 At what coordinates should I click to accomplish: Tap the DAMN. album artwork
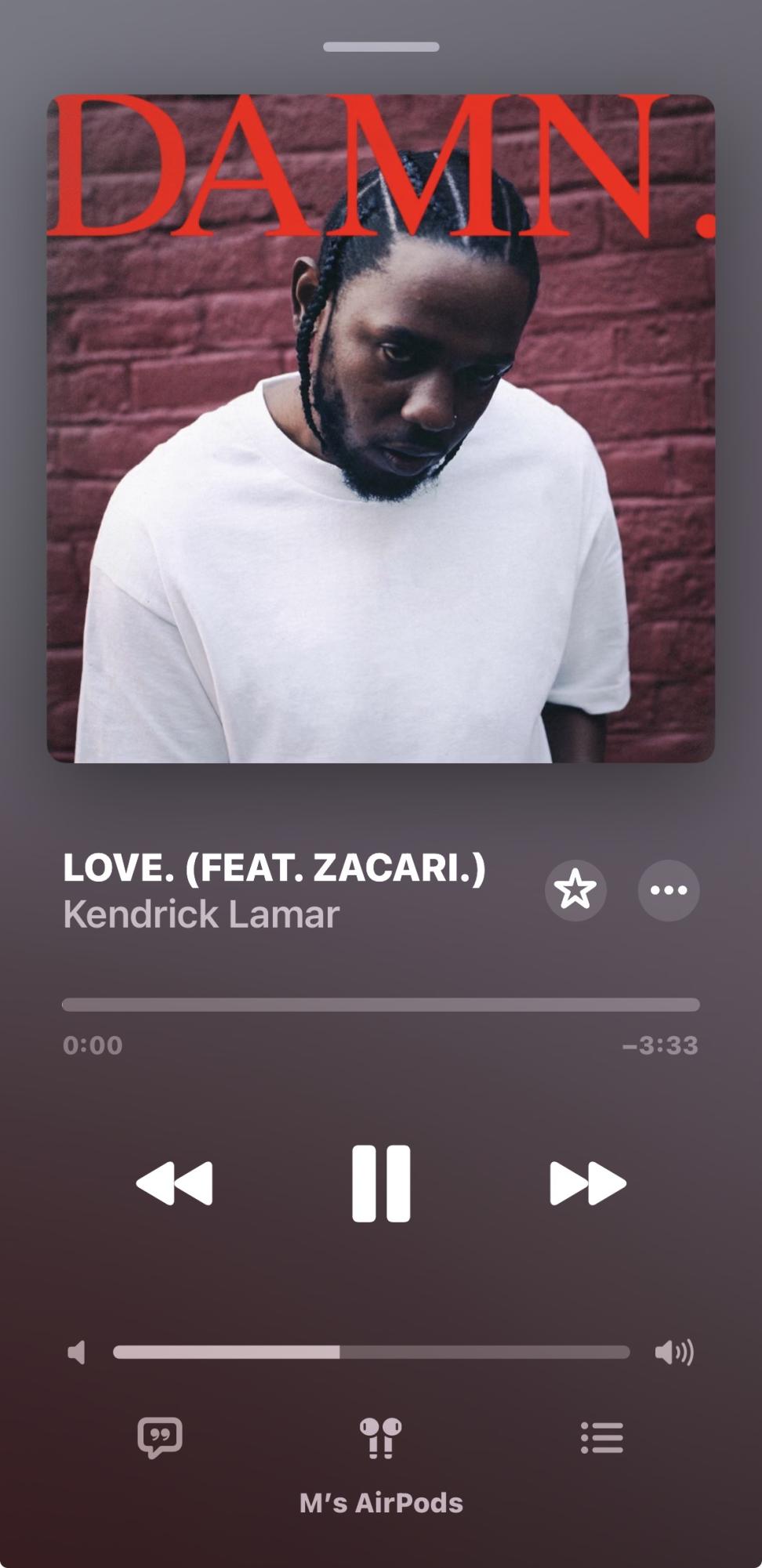(x=381, y=429)
